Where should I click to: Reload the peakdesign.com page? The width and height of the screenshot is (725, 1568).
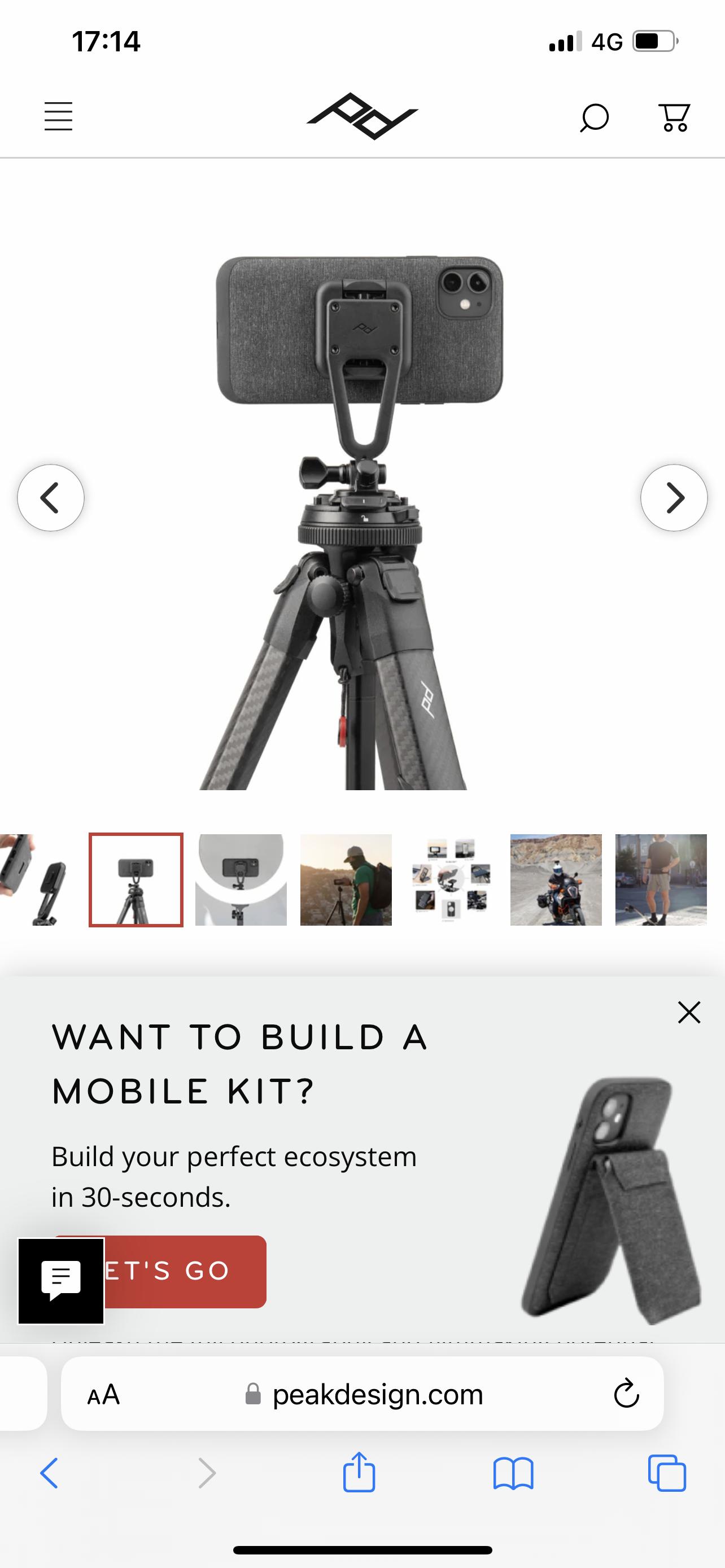coord(626,1394)
